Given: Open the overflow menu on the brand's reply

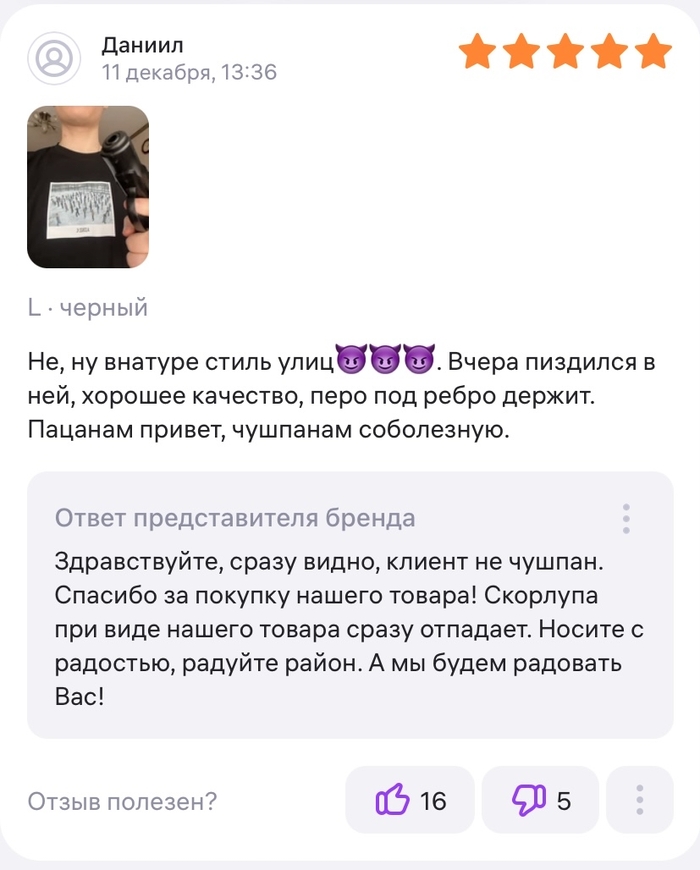Looking at the screenshot, I should (626, 519).
